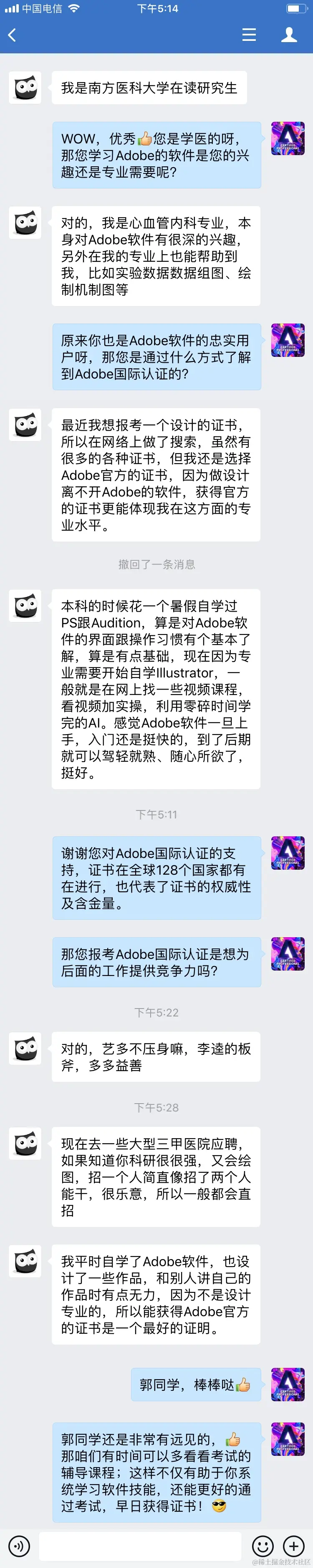
Task: Open the emoji picker
Action: 263,1545
